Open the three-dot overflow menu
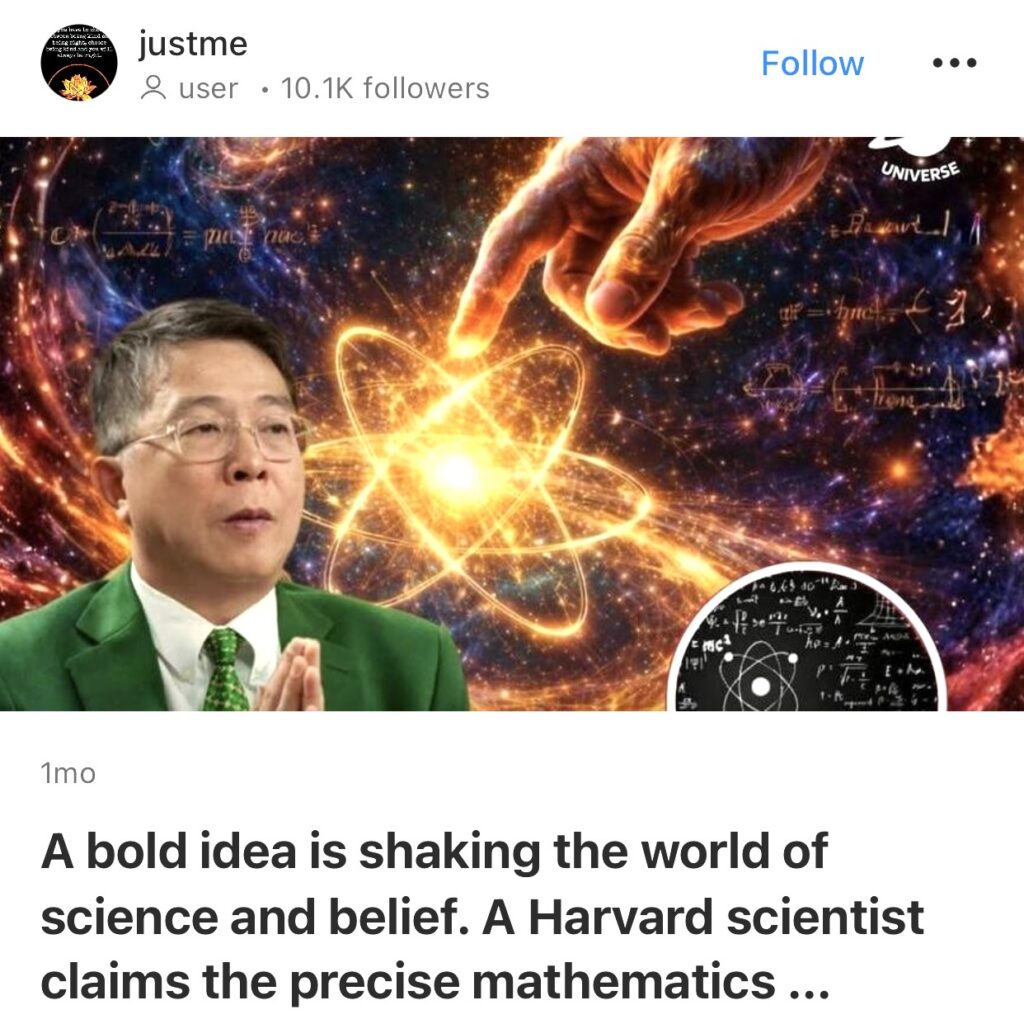This screenshot has width=1024, height=1024. click(x=953, y=63)
